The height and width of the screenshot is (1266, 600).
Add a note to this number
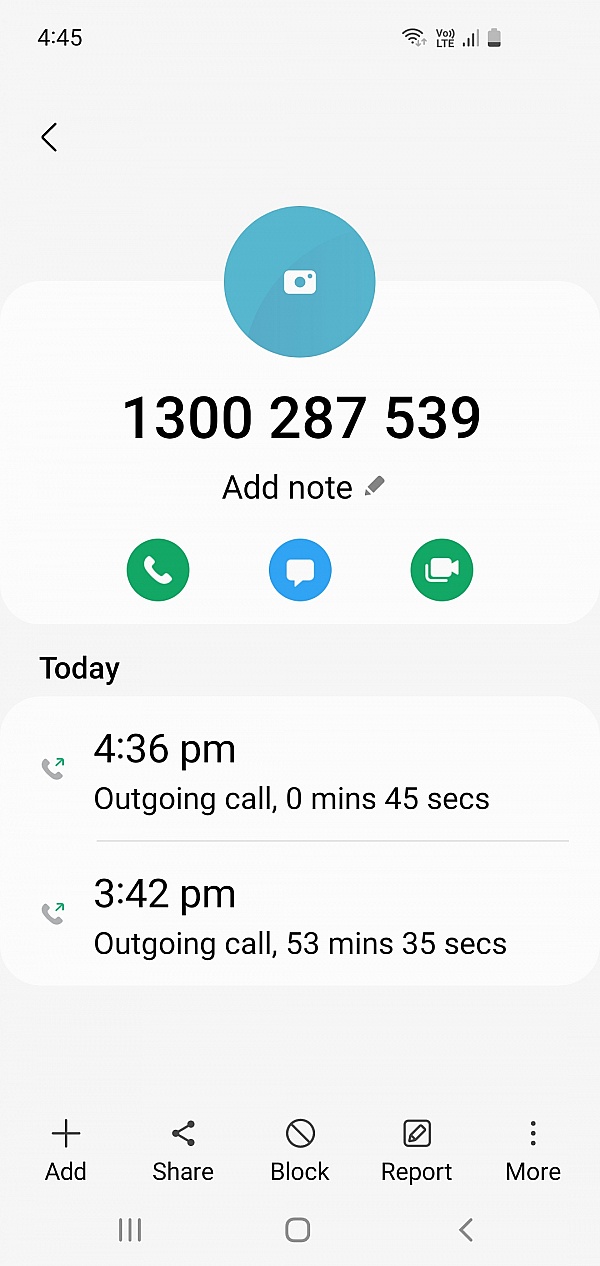[302, 488]
